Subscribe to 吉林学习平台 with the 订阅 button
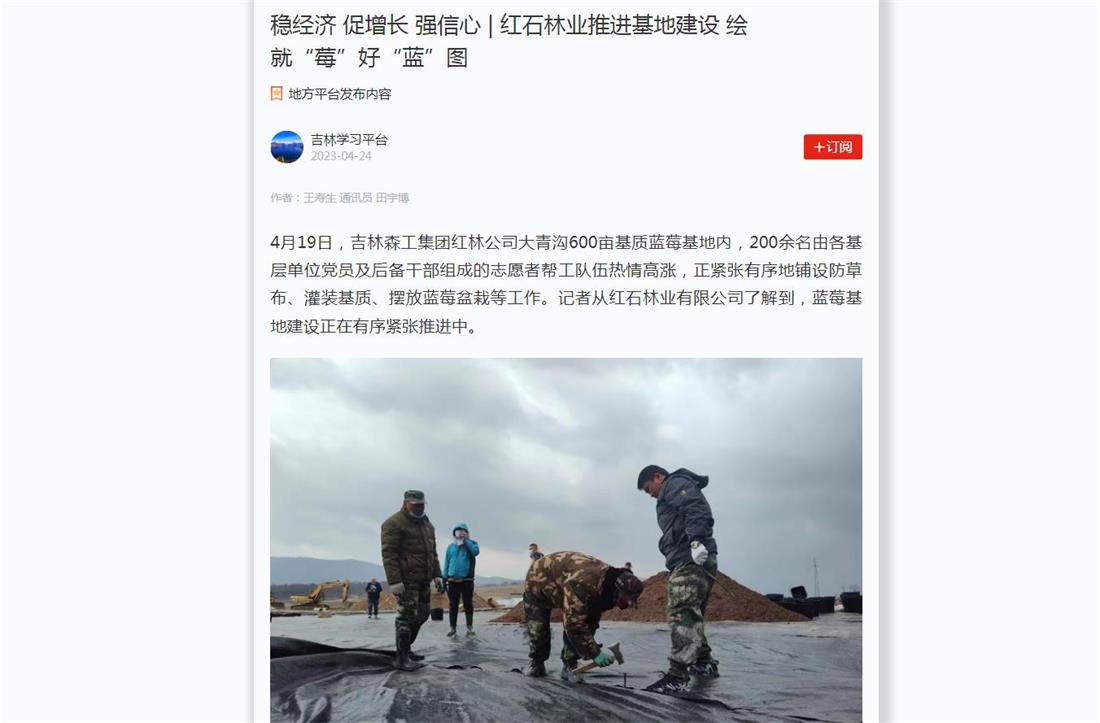The height and width of the screenshot is (723, 1100). click(832, 147)
